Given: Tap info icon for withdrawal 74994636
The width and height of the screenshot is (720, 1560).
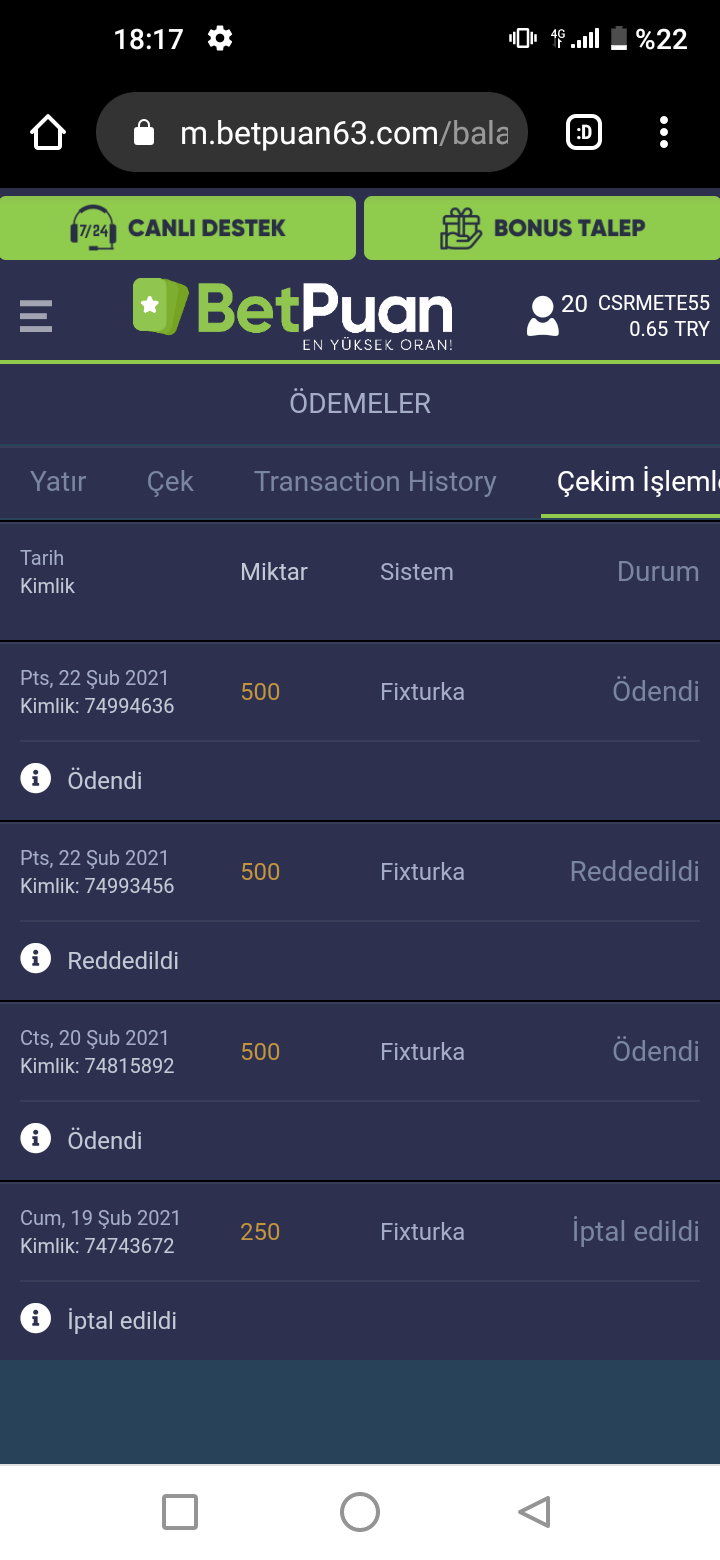Looking at the screenshot, I should pyautogui.click(x=36, y=779).
